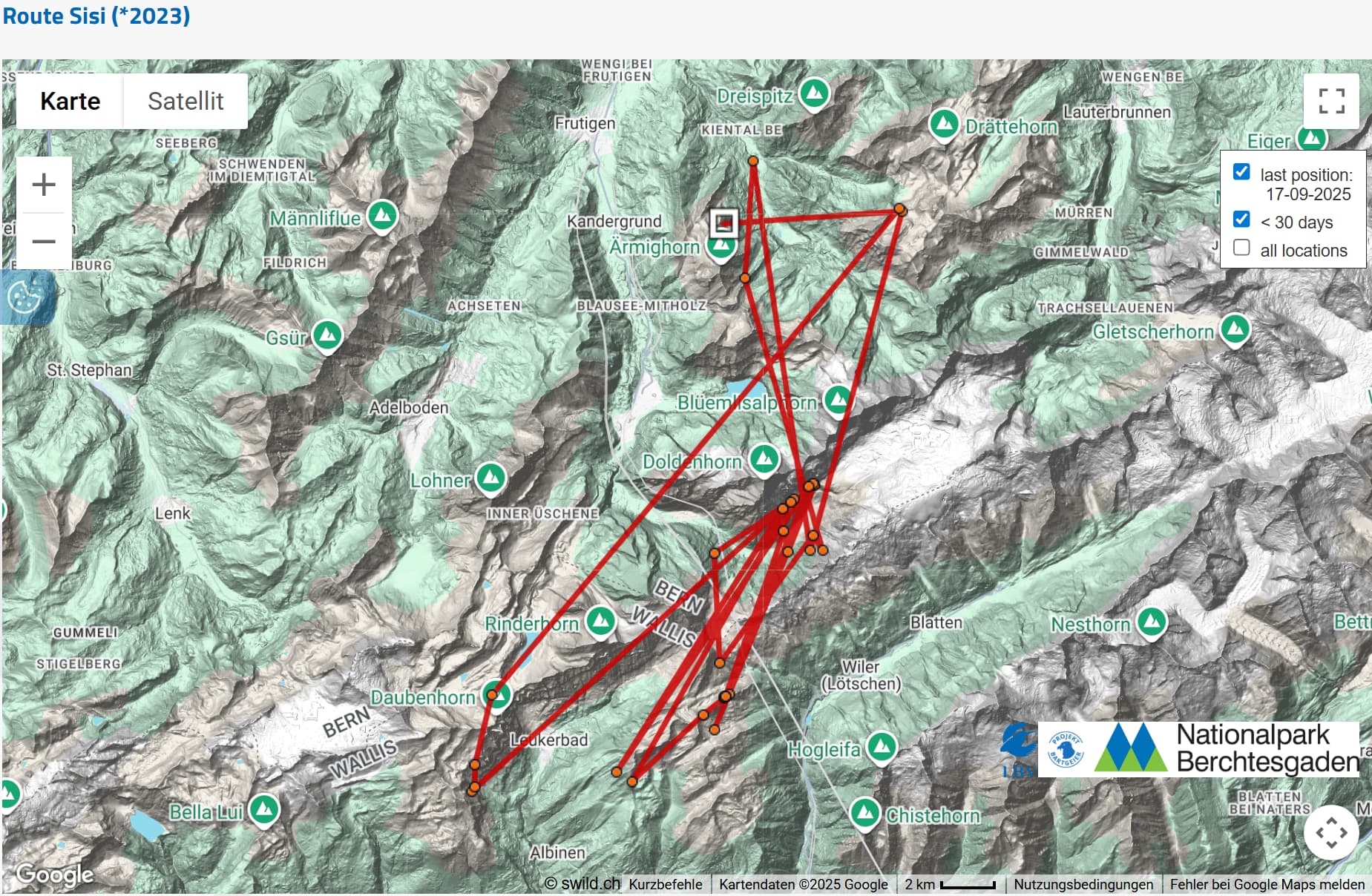1372x896 pixels.
Task: Tap the Gsür peak marker
Action: 327,335
